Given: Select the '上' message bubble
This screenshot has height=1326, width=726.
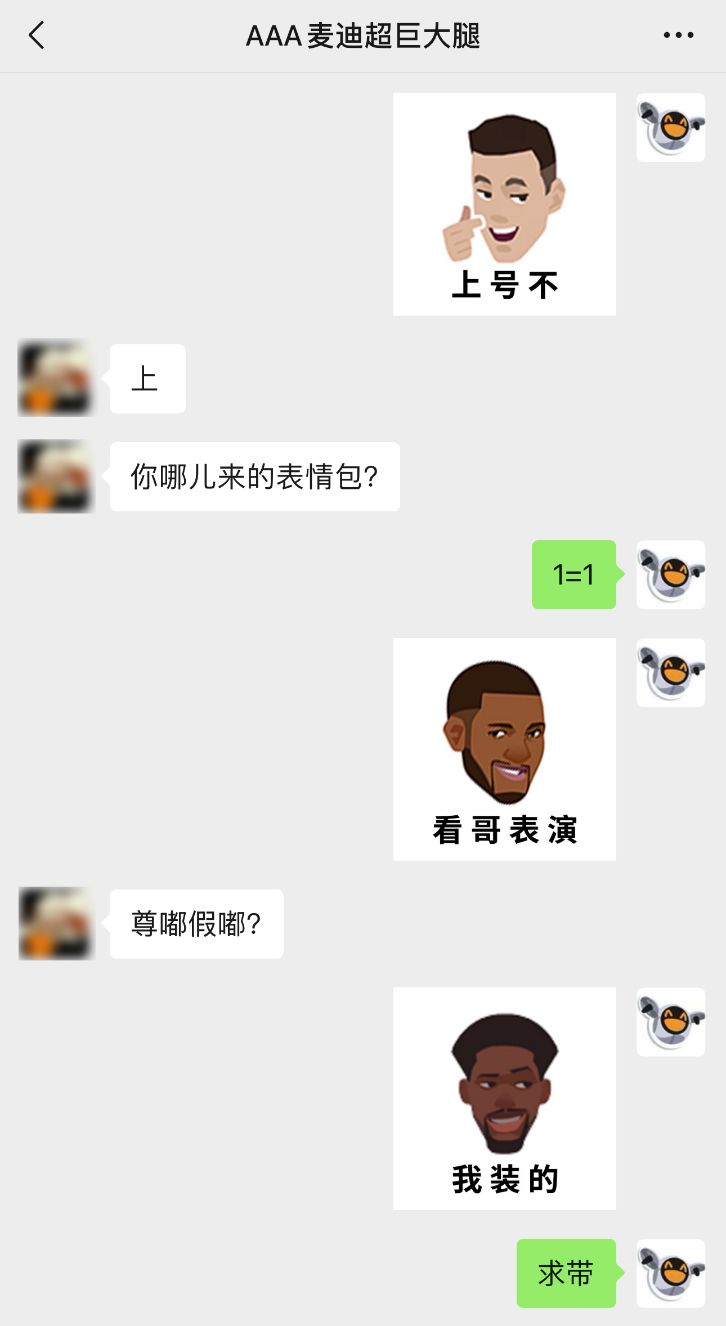Looking at the screenshot, I should tap(147, 377).
